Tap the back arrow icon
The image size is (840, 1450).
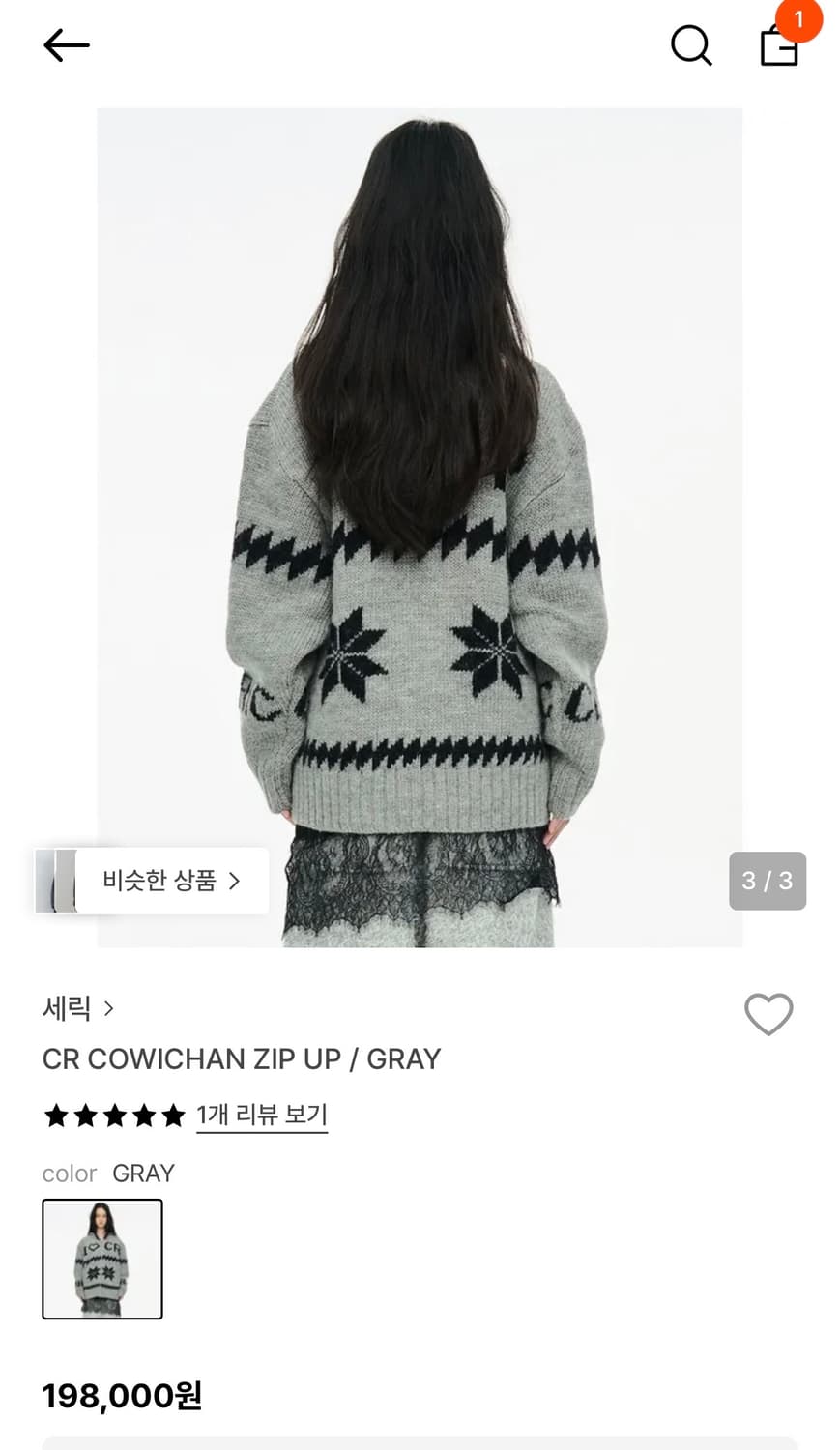click(x=66, y=44)
